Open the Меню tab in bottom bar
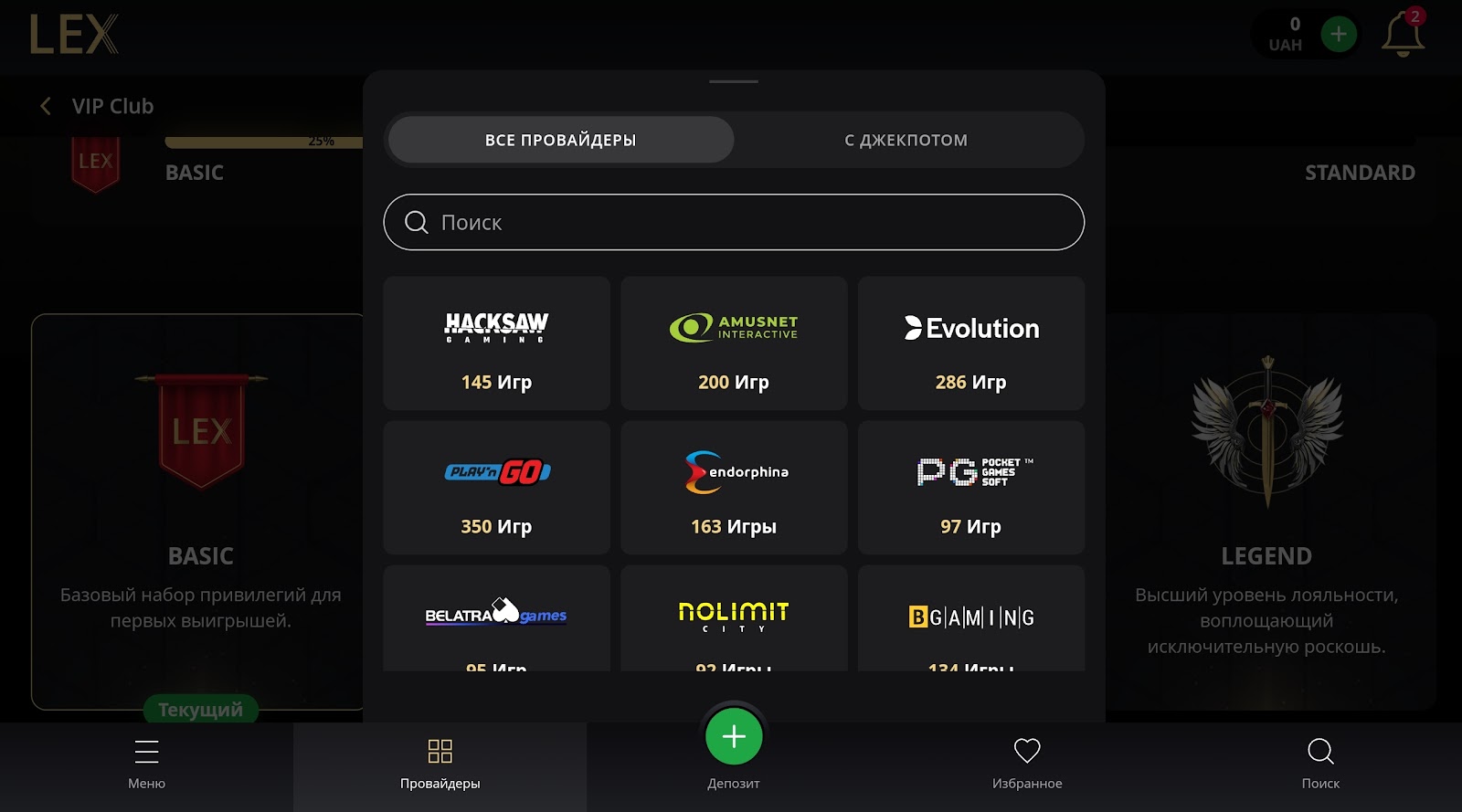 (x=146, y=764)
